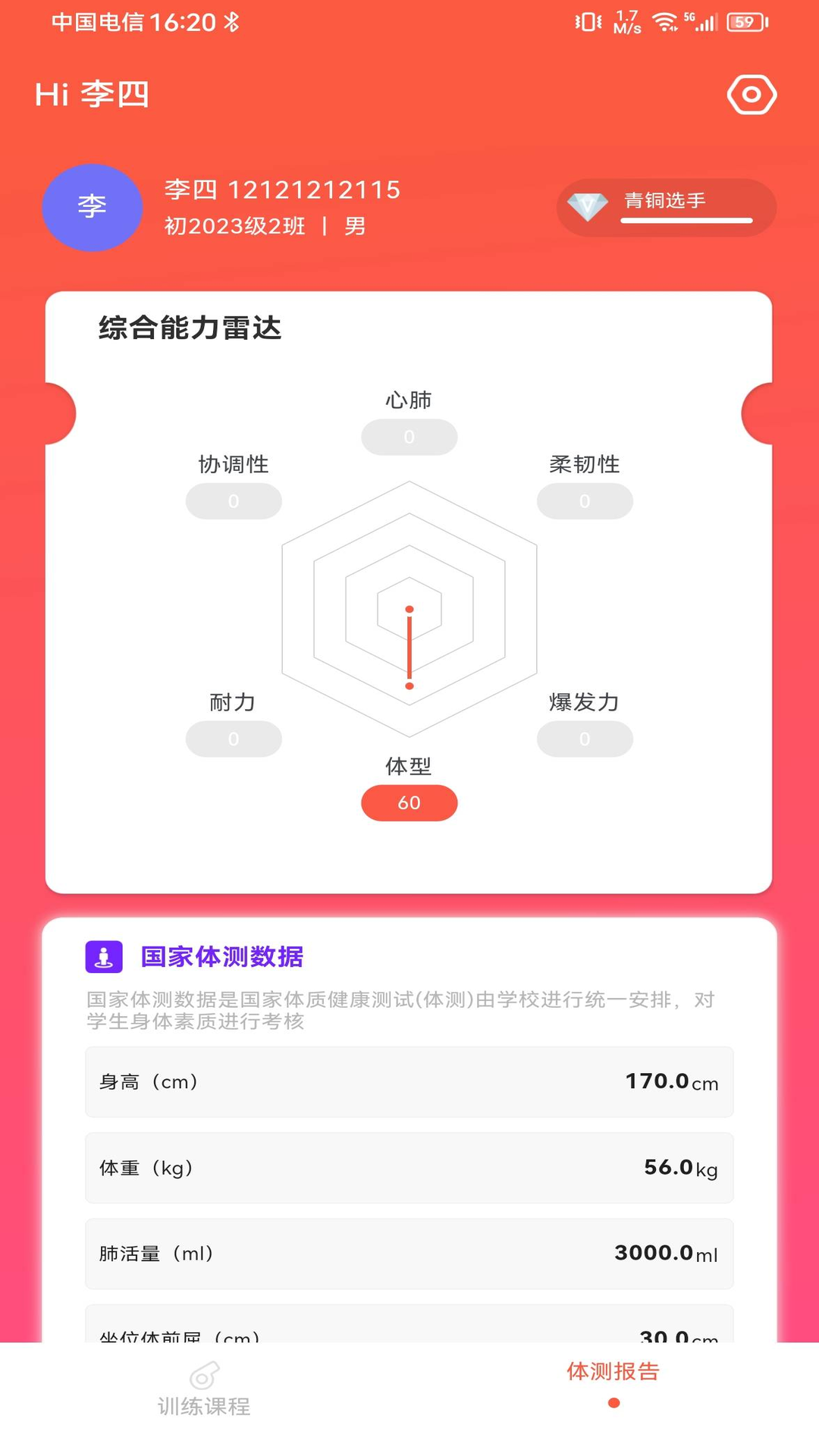
Task: Tap the 肺活量 row showing 3000.0ml
Action: pyautogui.click(x=409, y=1254)
